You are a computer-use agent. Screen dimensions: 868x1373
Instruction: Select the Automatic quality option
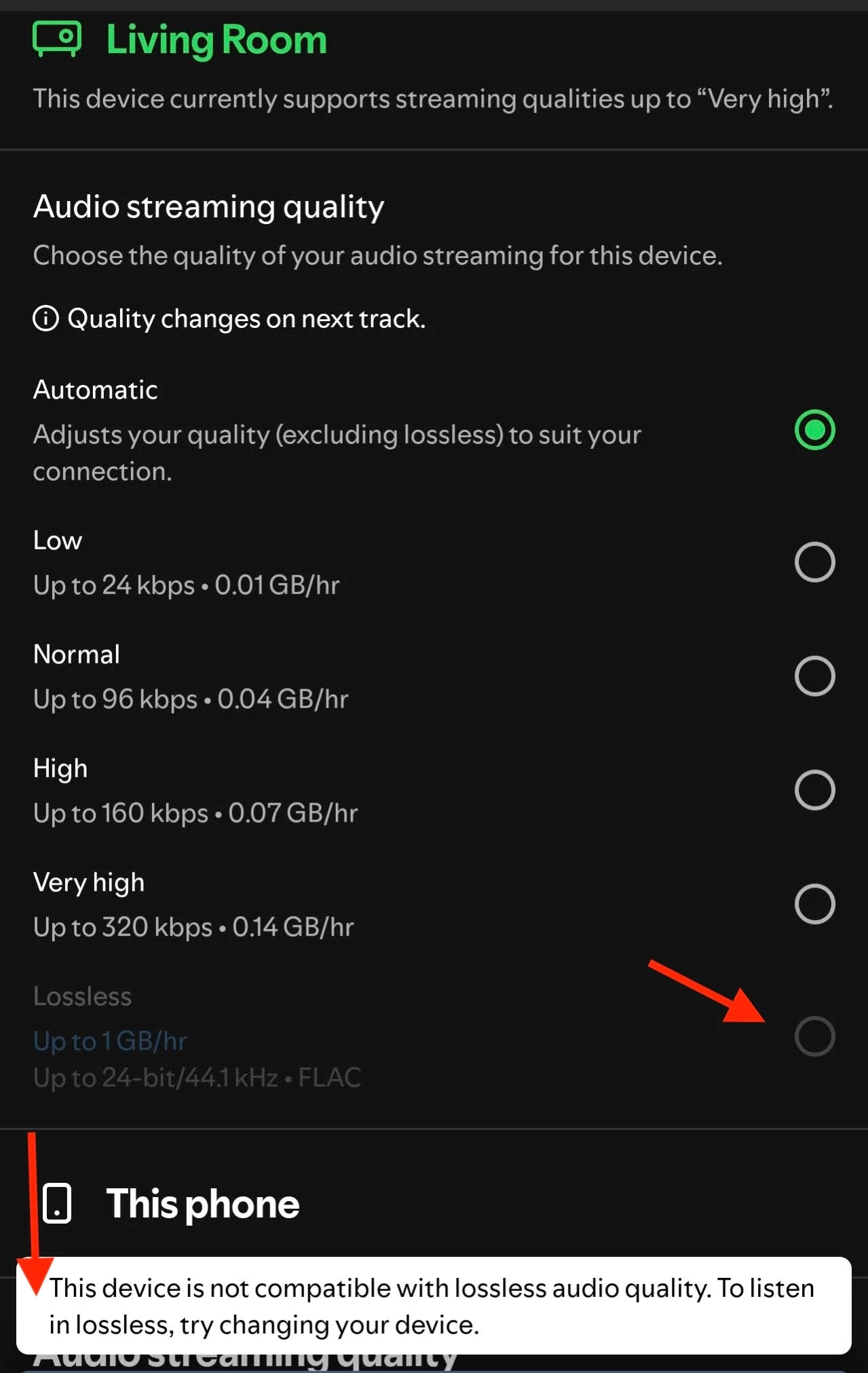(814, 430)
